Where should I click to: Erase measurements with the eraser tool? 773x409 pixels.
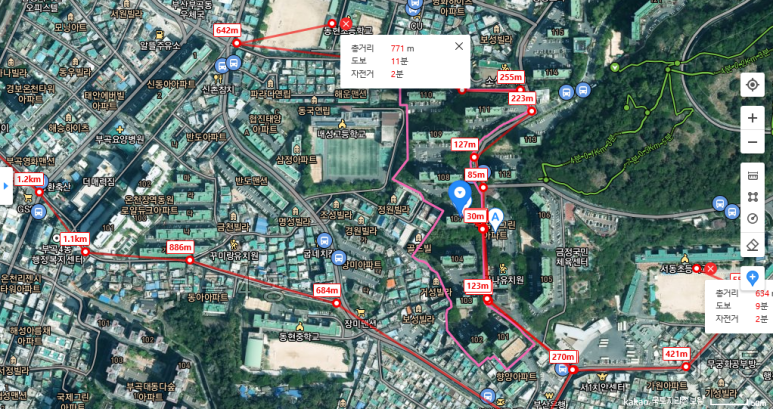coord(752,244)
